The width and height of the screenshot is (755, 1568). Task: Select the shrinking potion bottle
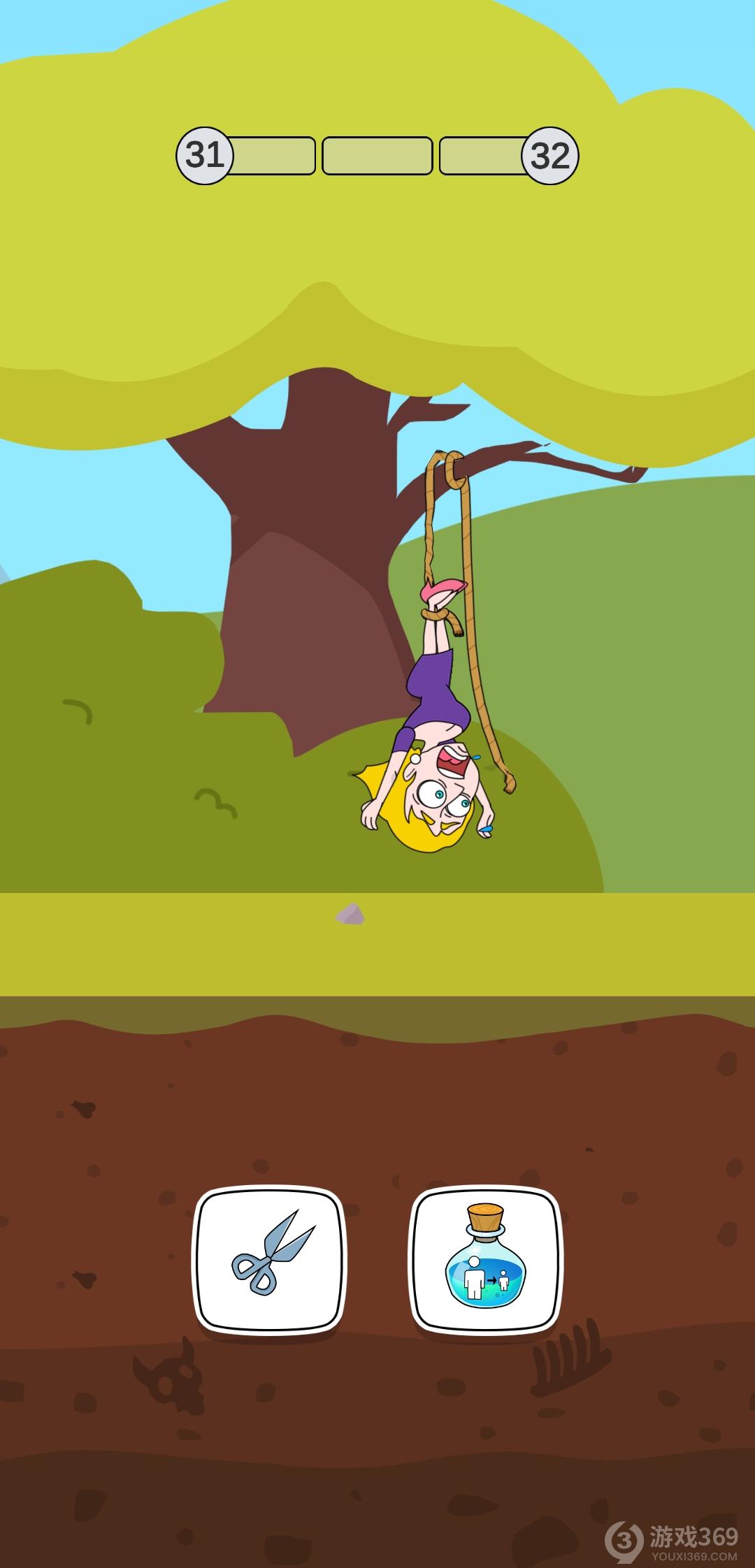point(485,1259)
